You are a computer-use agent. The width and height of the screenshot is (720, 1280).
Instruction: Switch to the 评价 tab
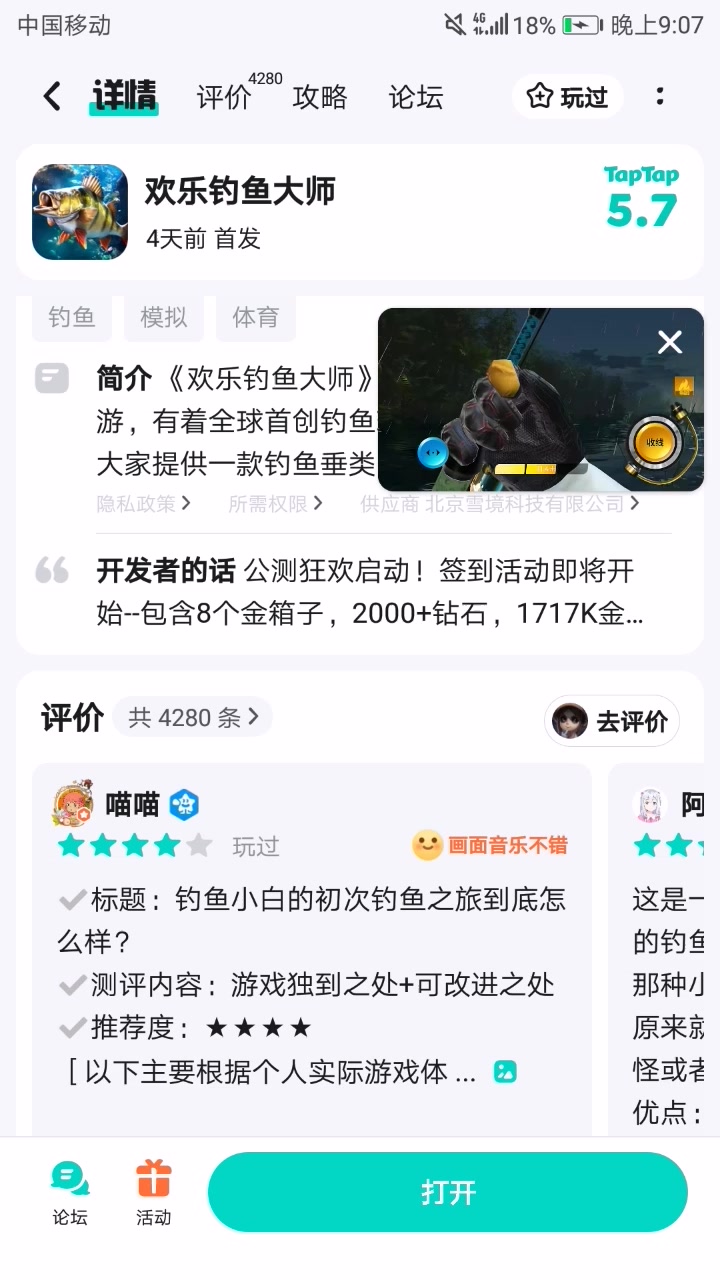(x=224, y=97)
